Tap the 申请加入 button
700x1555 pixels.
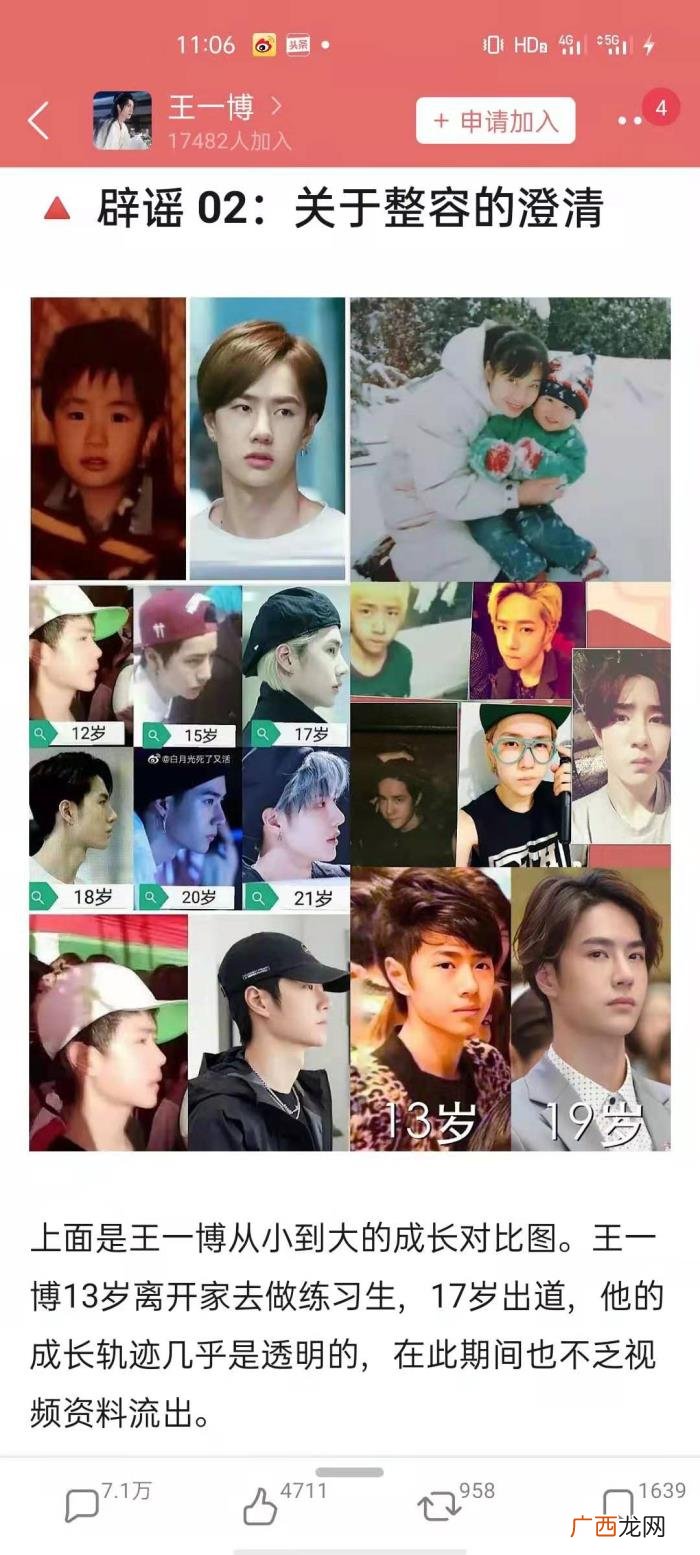pos(495,122)
